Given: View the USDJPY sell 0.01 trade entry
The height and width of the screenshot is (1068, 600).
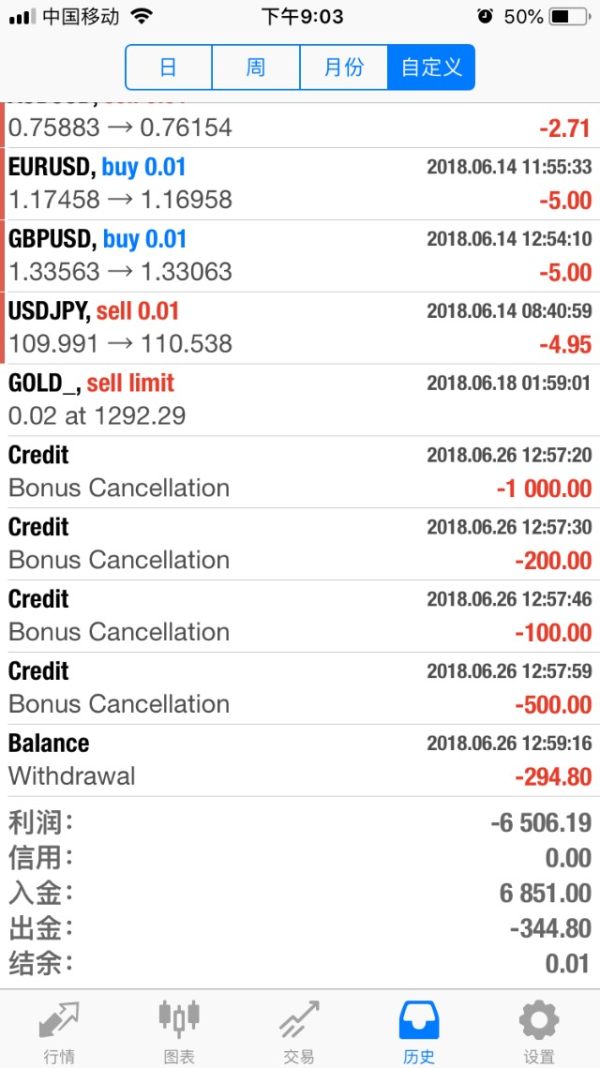Looking at the screenshot, I should [x=300, y=328].
